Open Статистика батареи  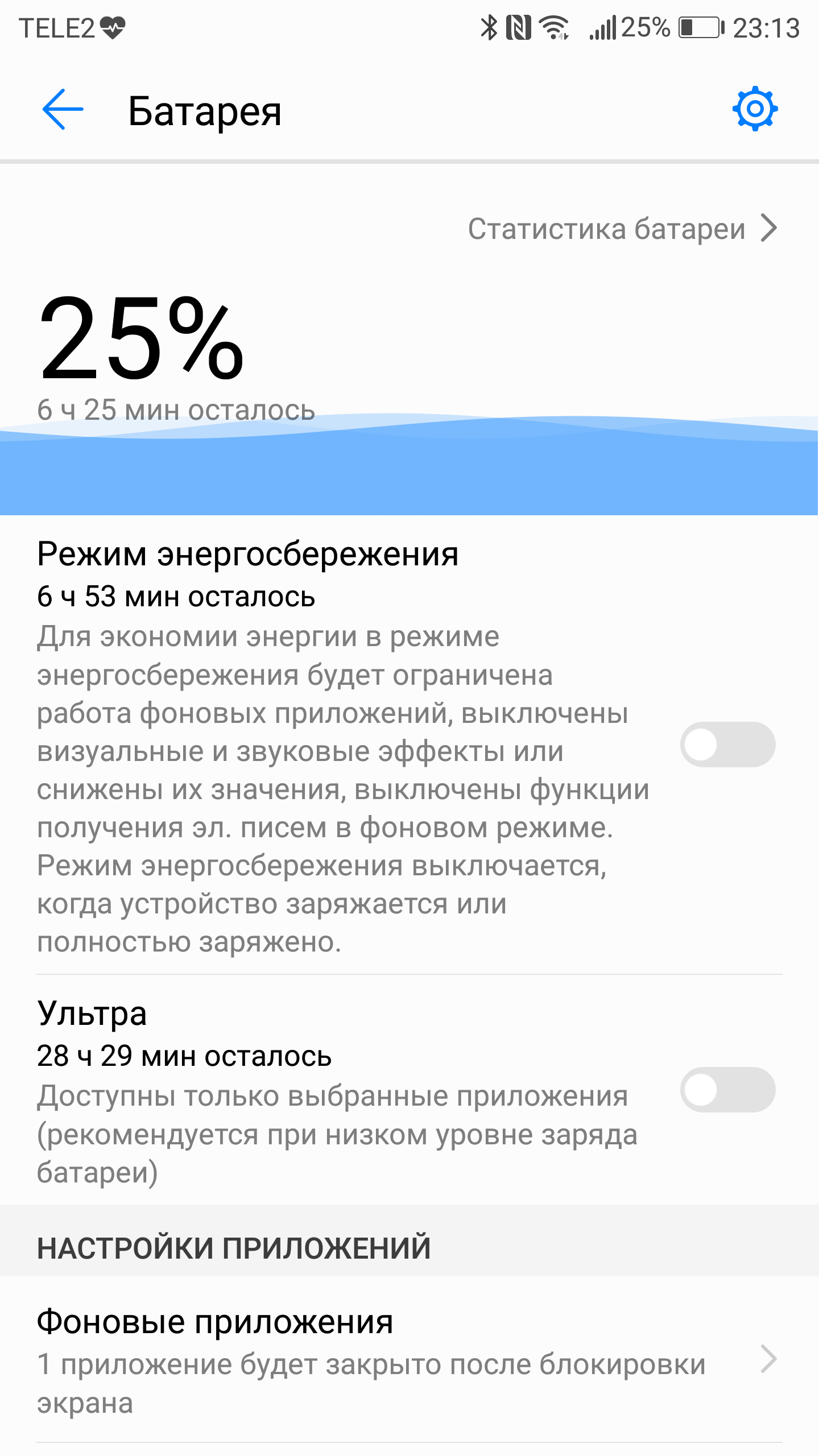pos(622,229)
